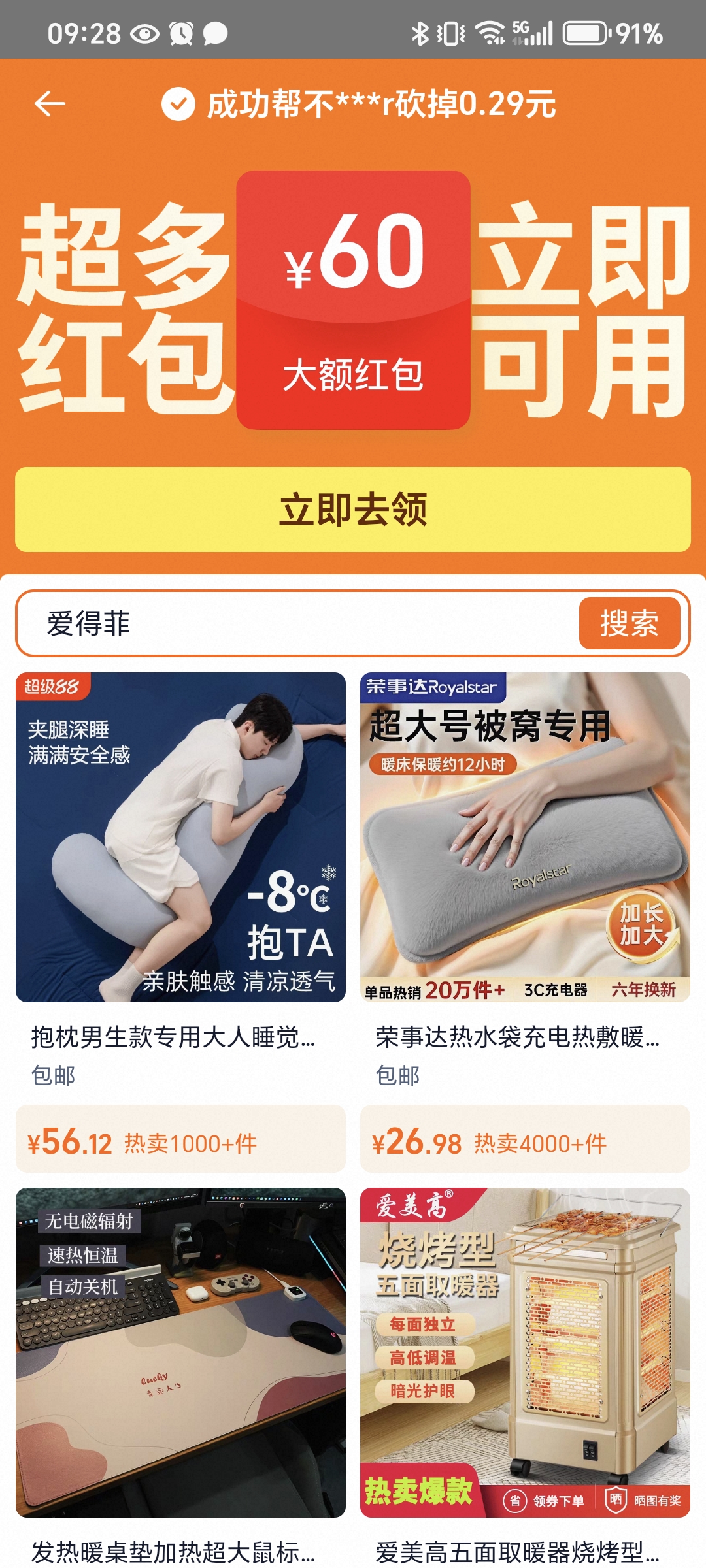View the 发热暖桌垫 heated desk mat

(180, 1352)
